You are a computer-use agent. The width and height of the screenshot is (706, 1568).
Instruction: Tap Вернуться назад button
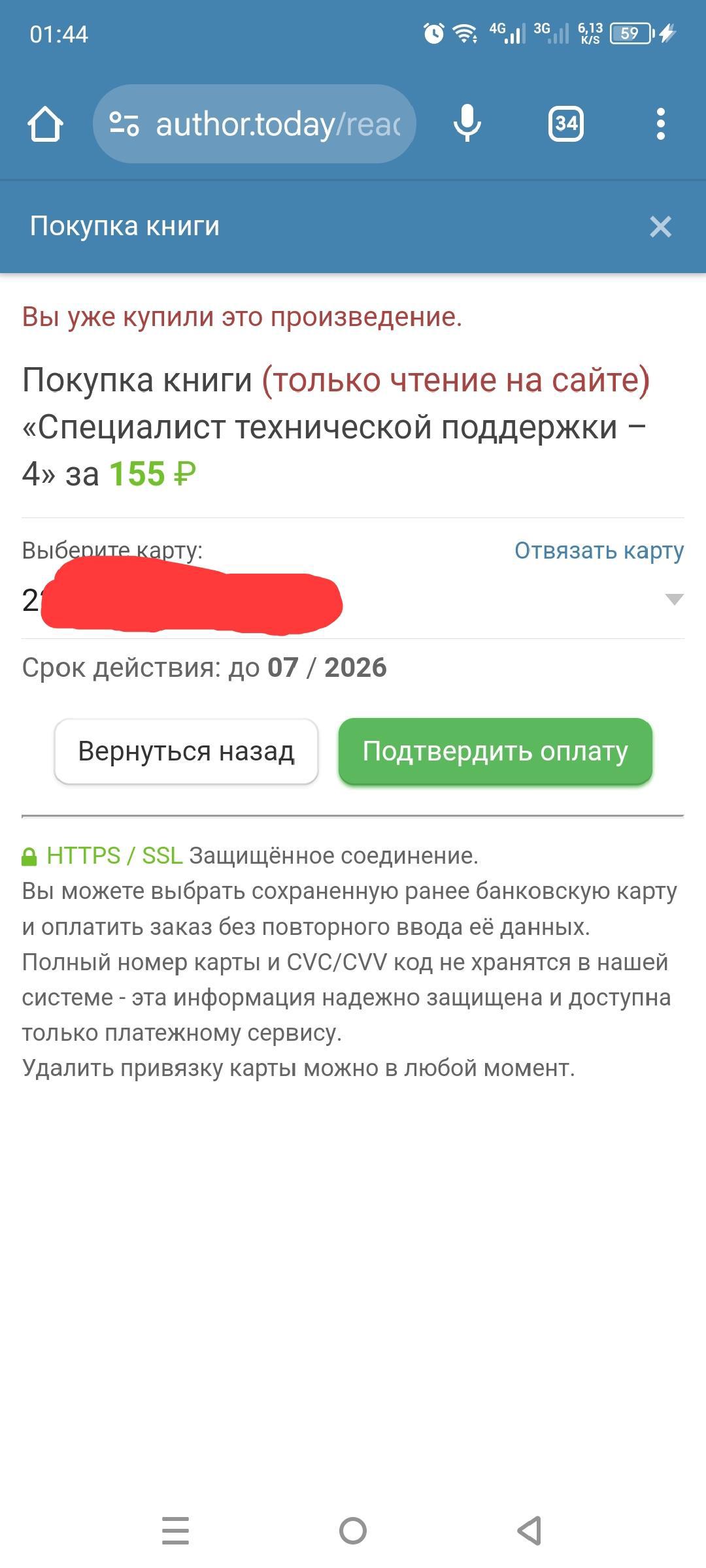[x=186, y=751]
